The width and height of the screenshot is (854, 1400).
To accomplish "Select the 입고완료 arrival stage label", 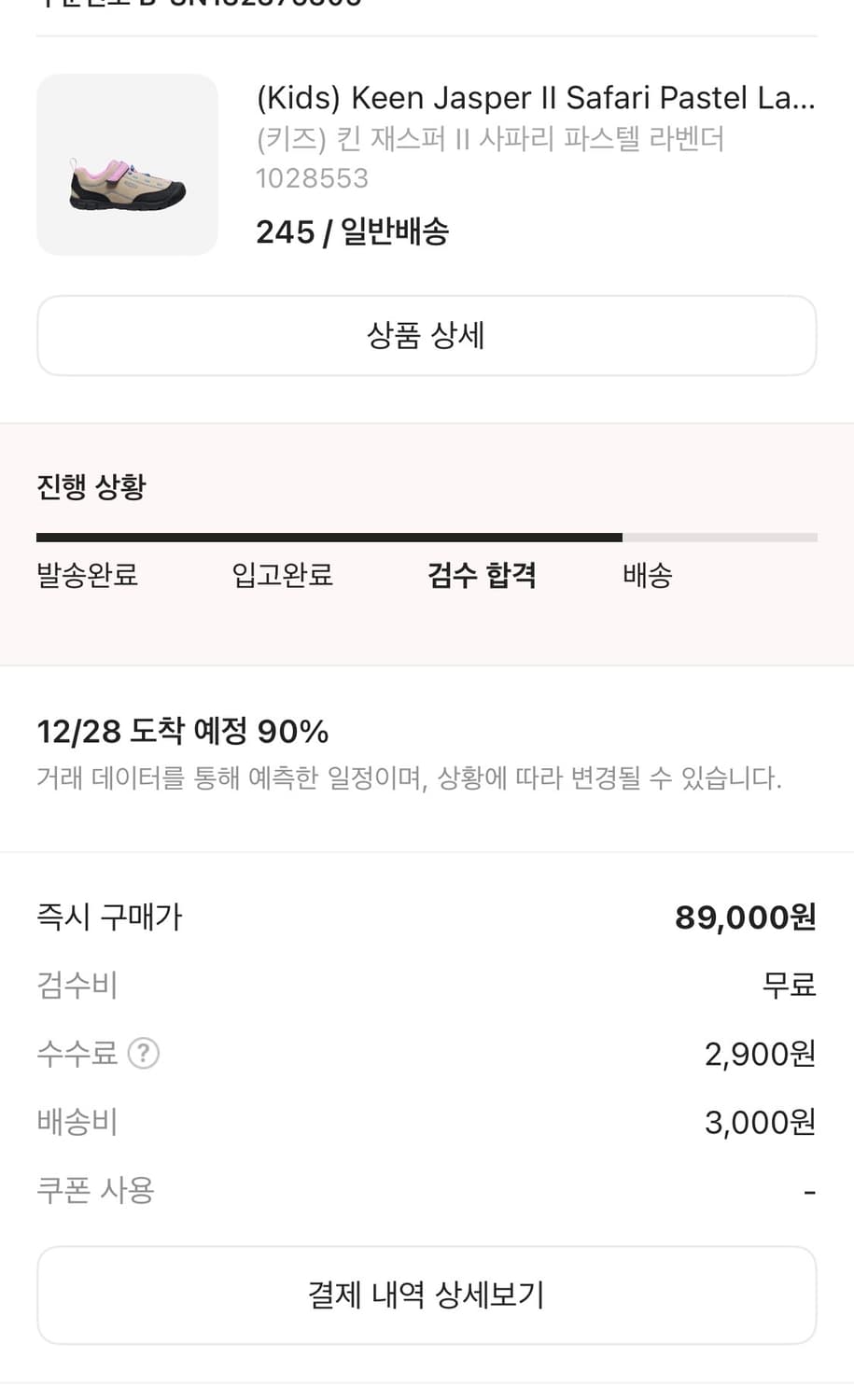I will tap(283, 576).
